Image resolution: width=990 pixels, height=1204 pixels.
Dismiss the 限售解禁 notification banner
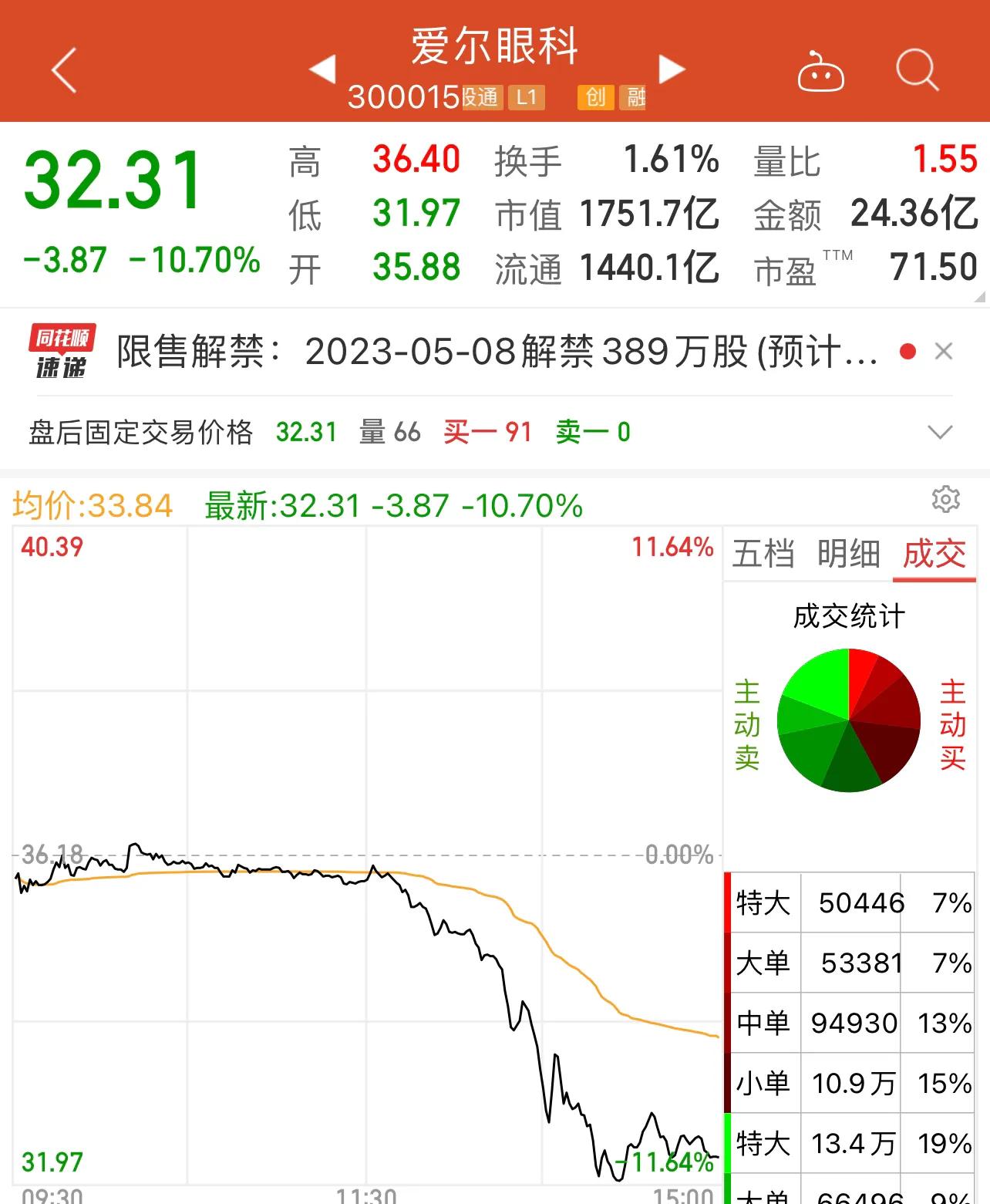pyautogui.click(x=945, y=352)
